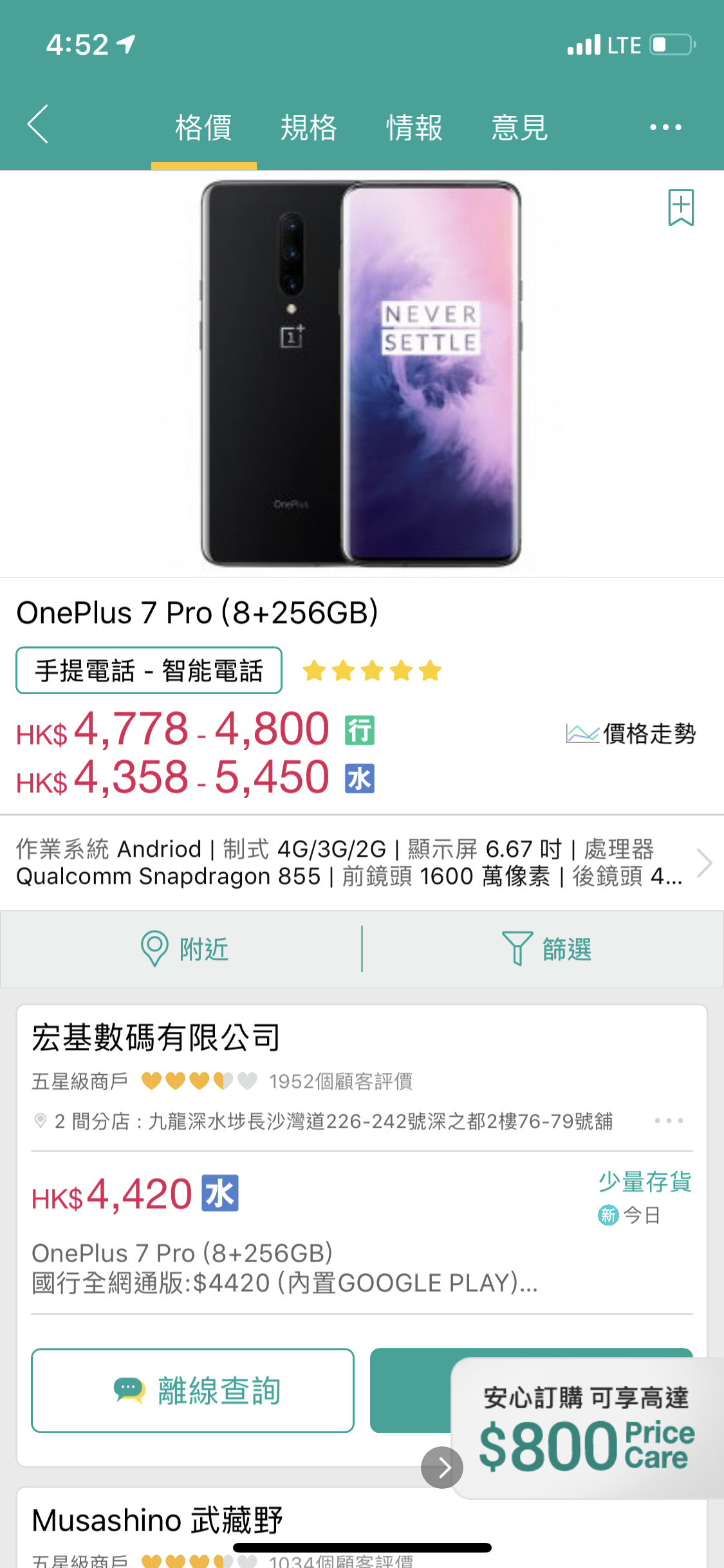Select the 格價 tab

coord(203,127)
